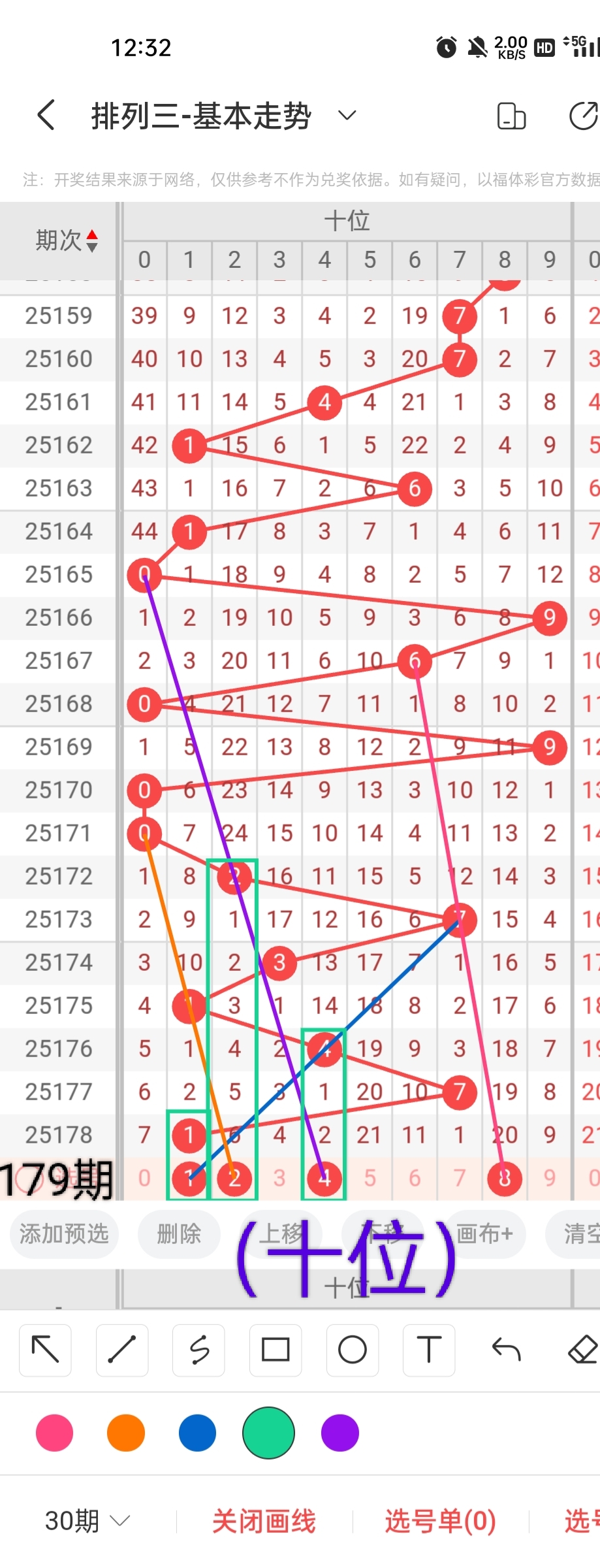Choose the orange color swatch
This screenshot has height=1568, width=600.
point(126,1433)
